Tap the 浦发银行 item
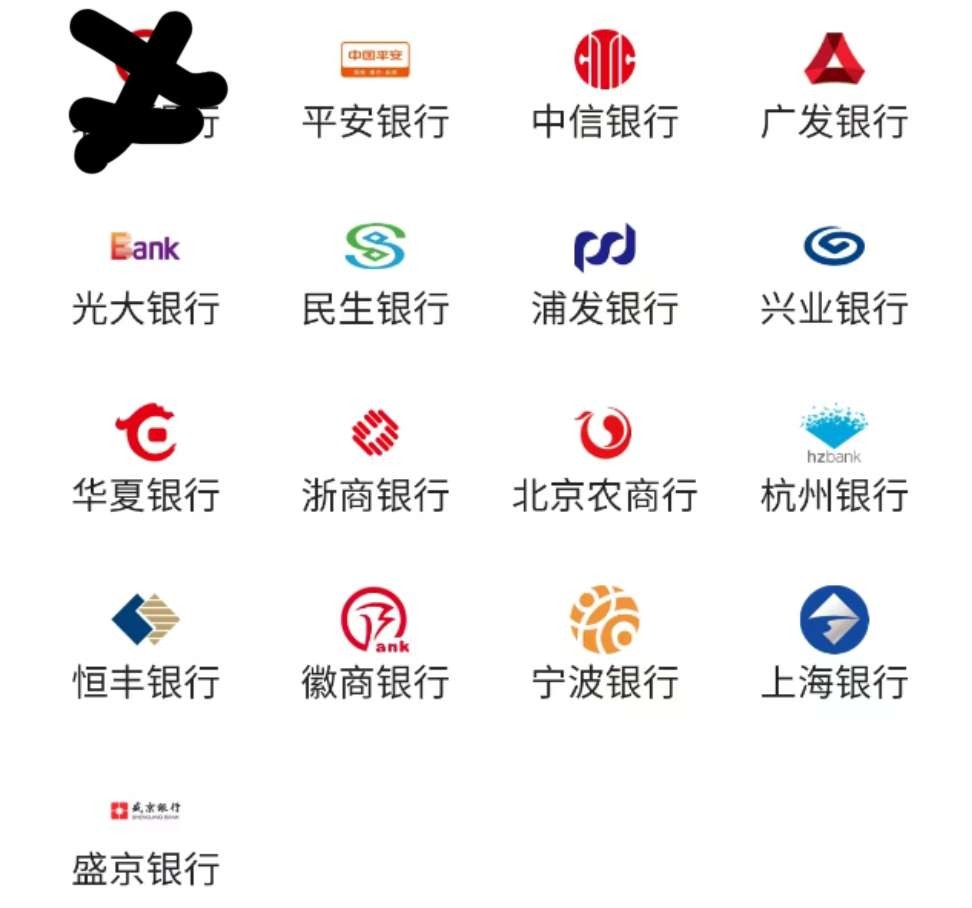This screenshot has width=972, height=908. click(x=605, y=274)
